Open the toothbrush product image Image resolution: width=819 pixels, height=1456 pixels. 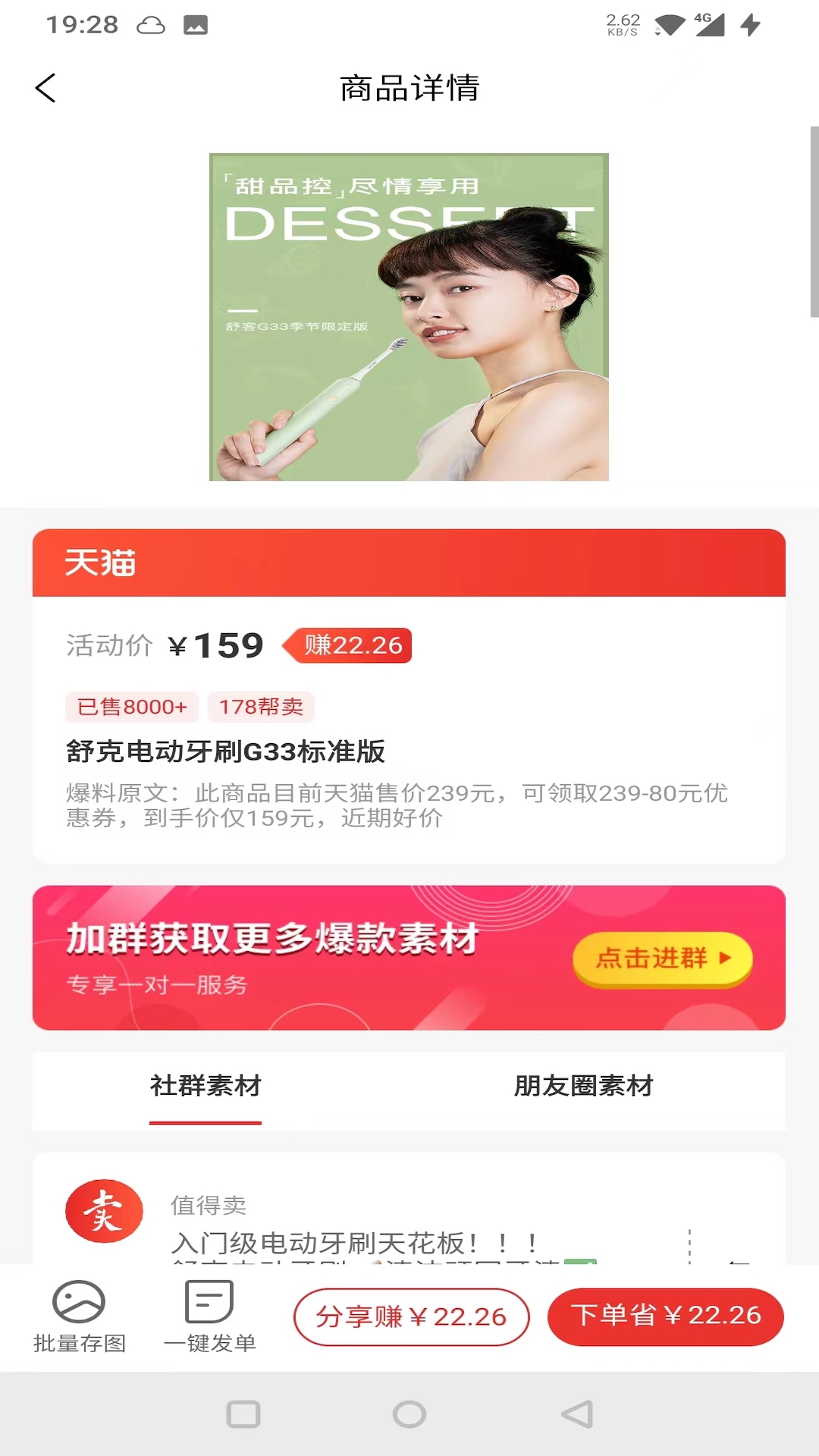[409, 317]
